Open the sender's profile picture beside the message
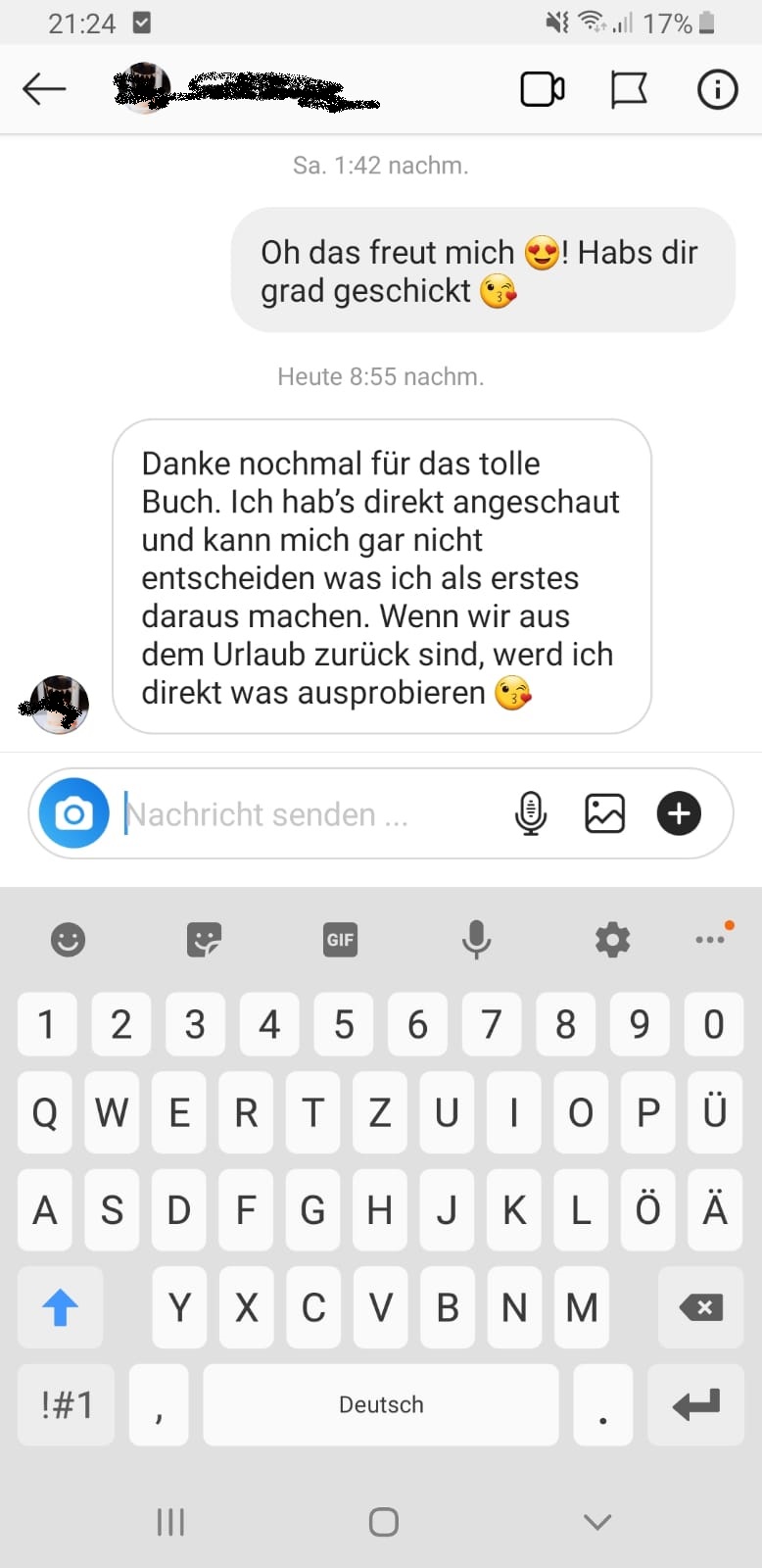 click(x=59, y=704)
